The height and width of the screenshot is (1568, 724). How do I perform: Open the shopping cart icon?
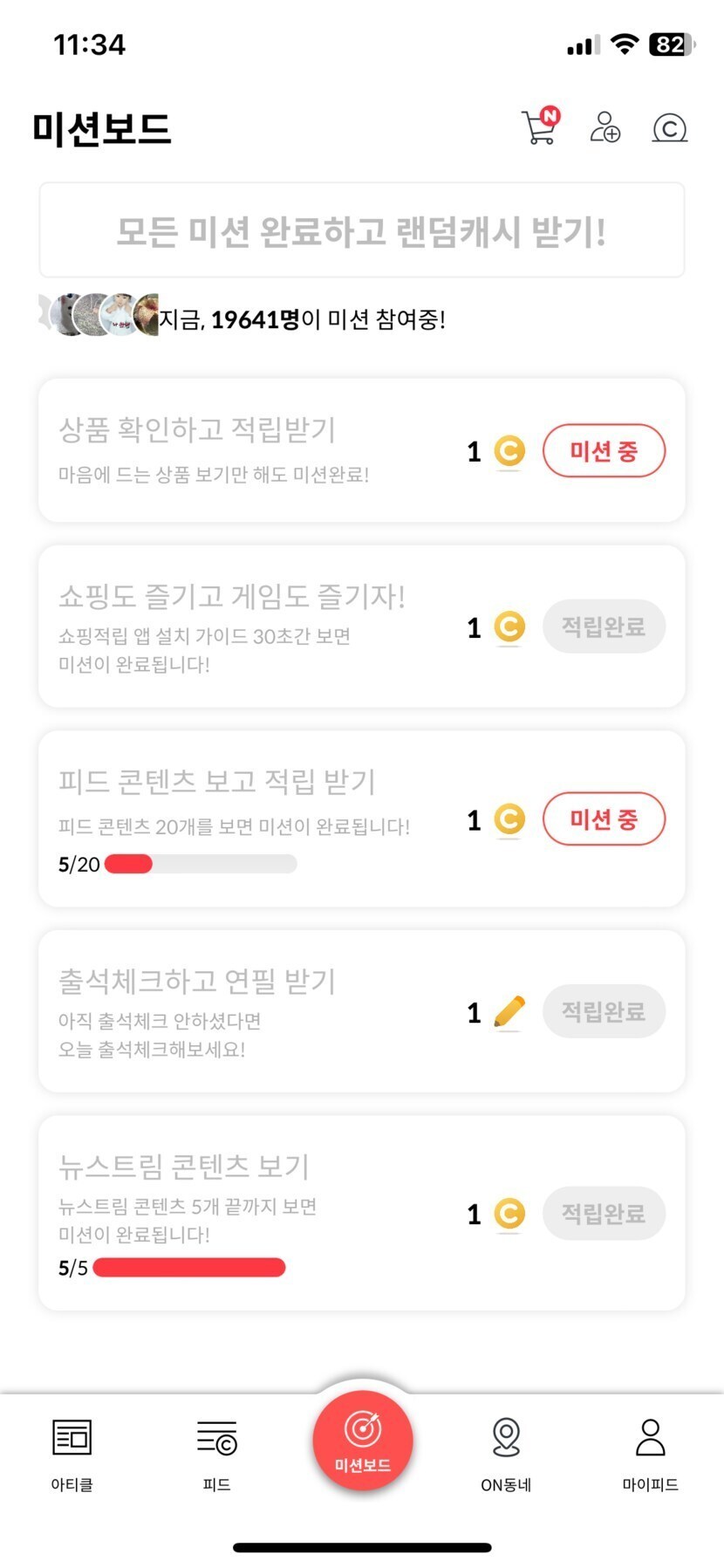click(540, 127)
